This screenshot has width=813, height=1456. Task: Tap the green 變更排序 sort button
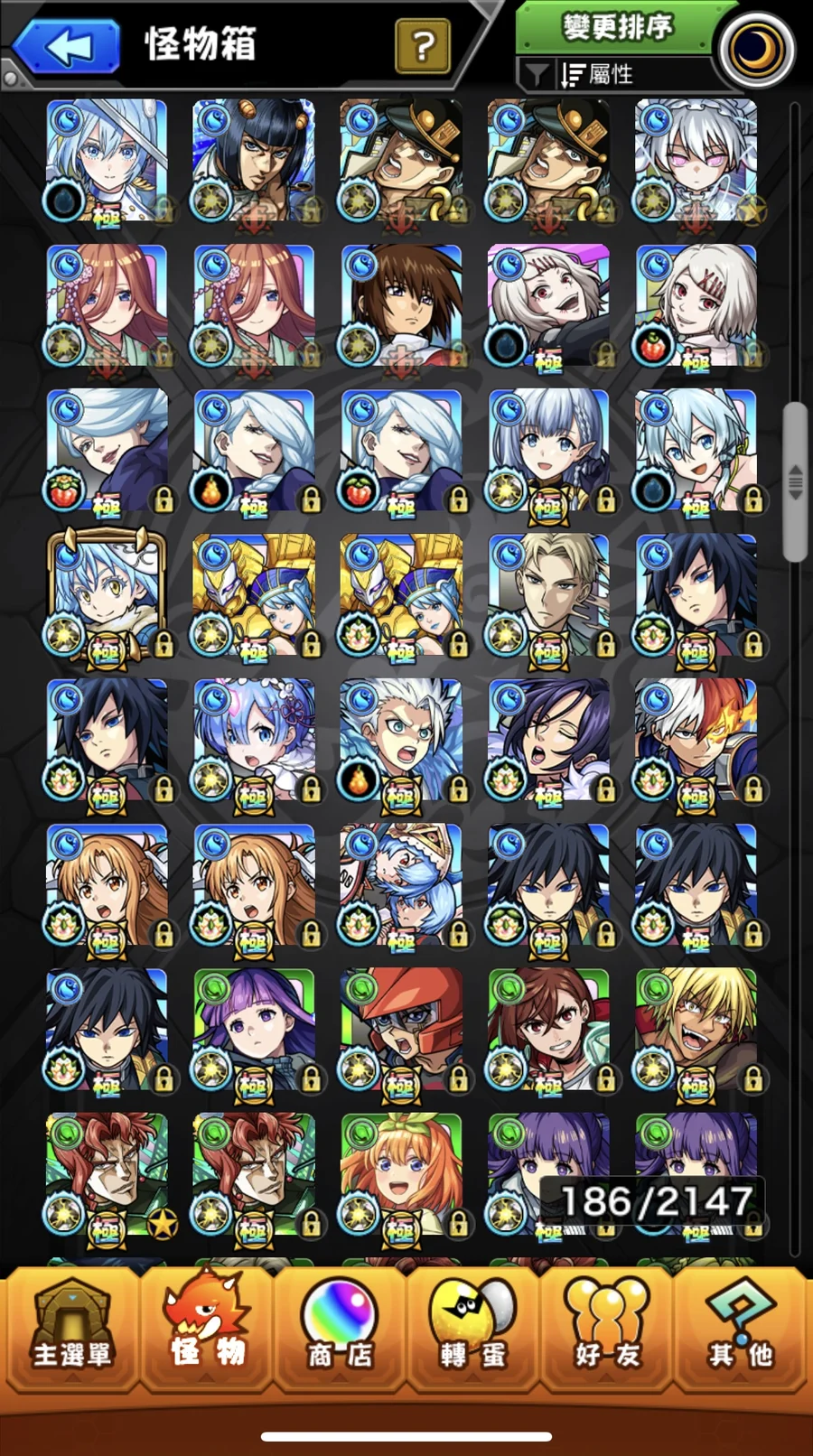(x=617, y=28)
